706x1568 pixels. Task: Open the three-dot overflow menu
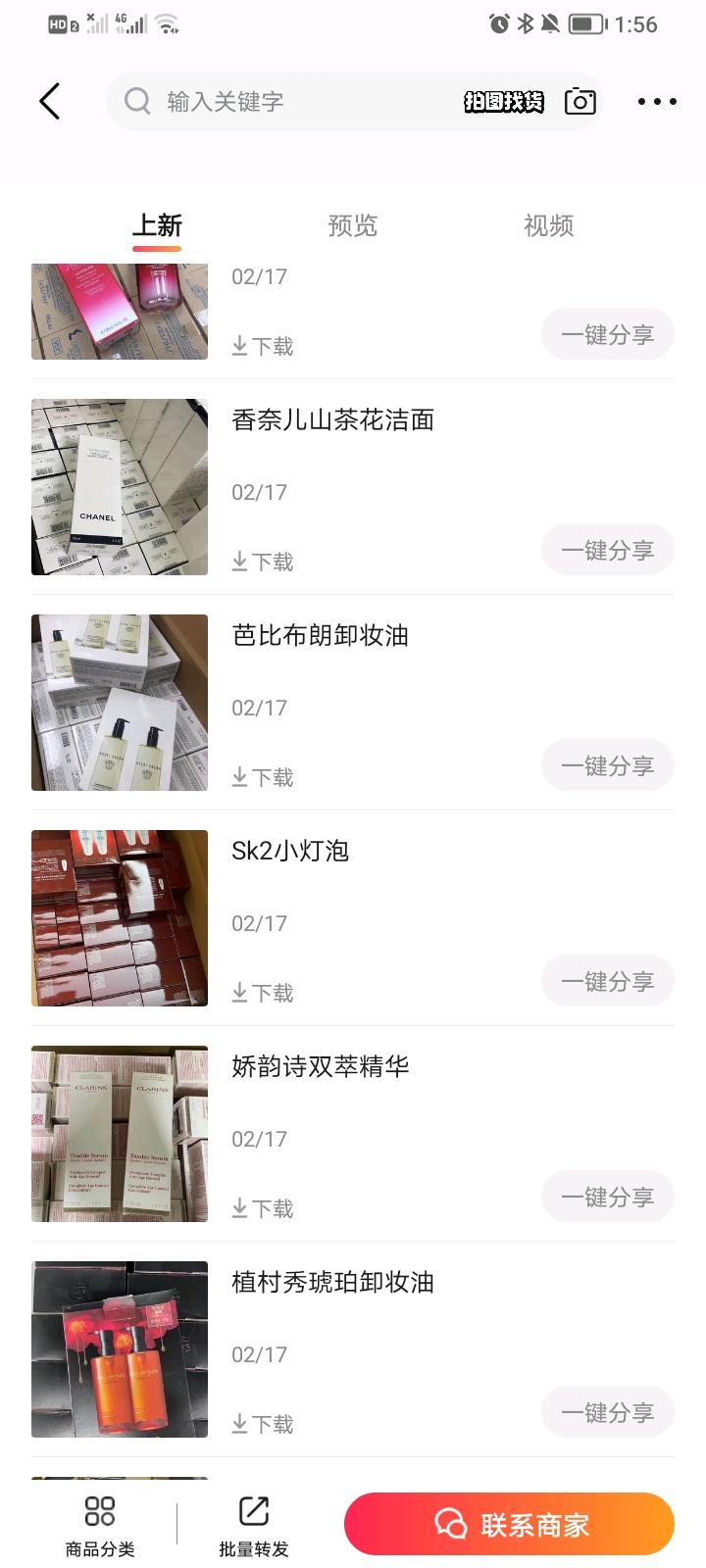tap(656, 101)
